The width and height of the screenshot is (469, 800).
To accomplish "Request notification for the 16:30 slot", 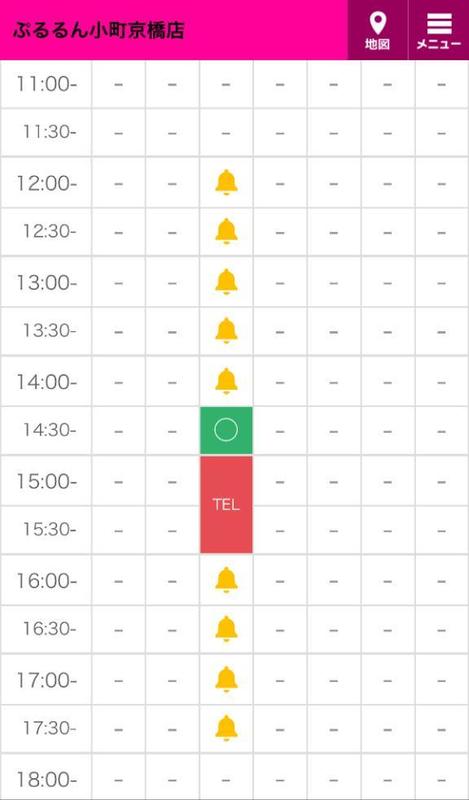I will 226,629.
